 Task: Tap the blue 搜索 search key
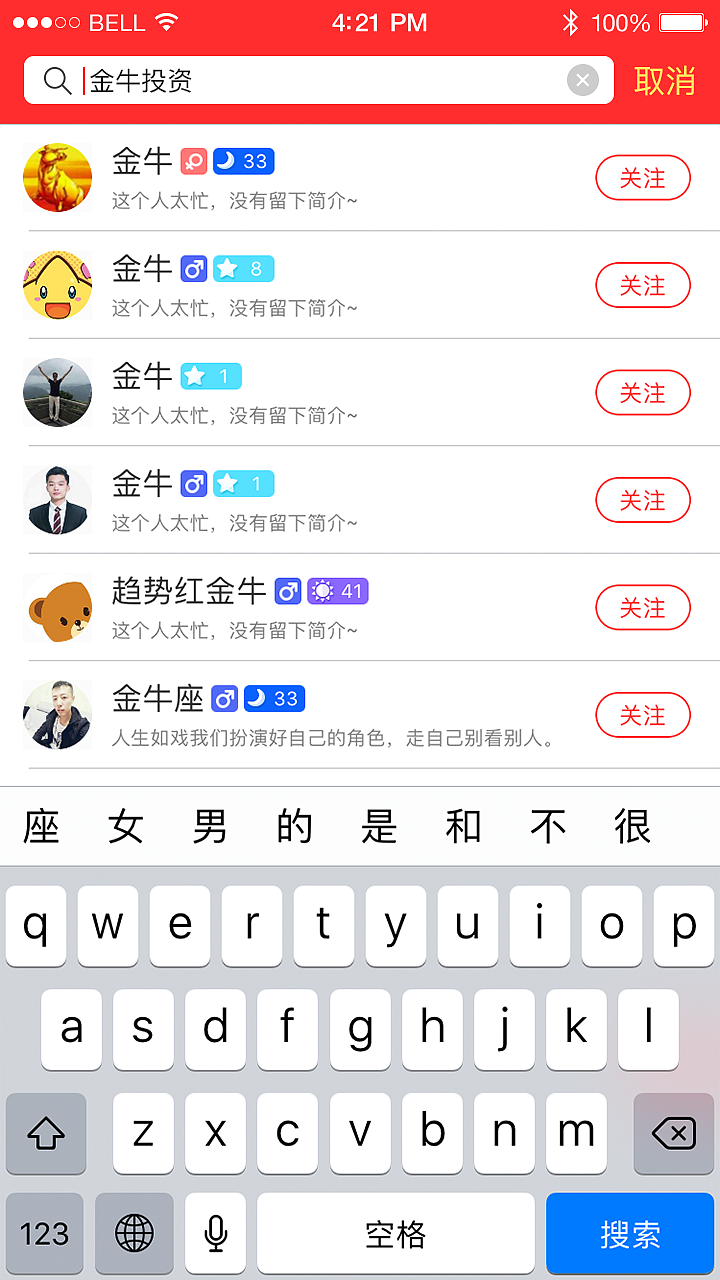click(x=629, y=1234)
